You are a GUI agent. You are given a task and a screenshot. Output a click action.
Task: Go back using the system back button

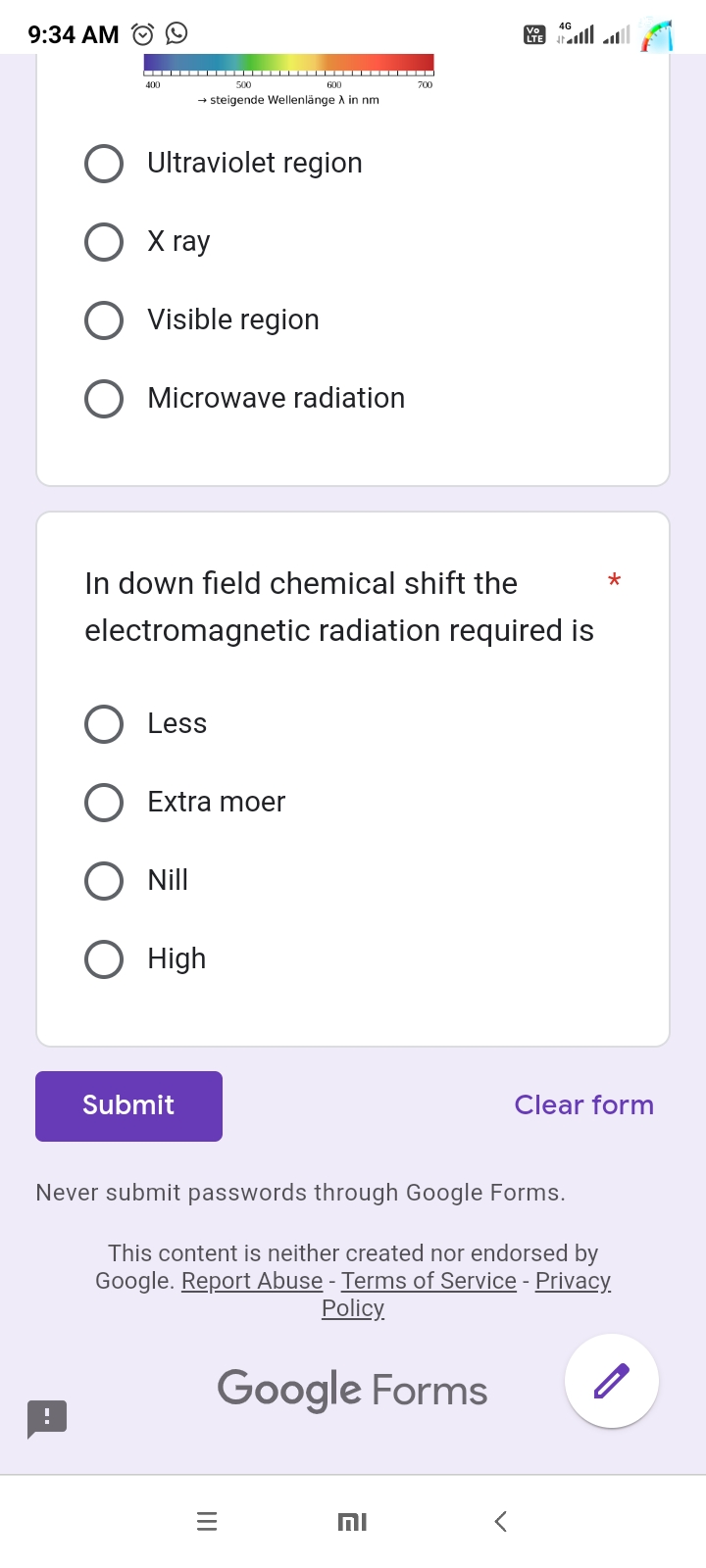click(500, 1521)
